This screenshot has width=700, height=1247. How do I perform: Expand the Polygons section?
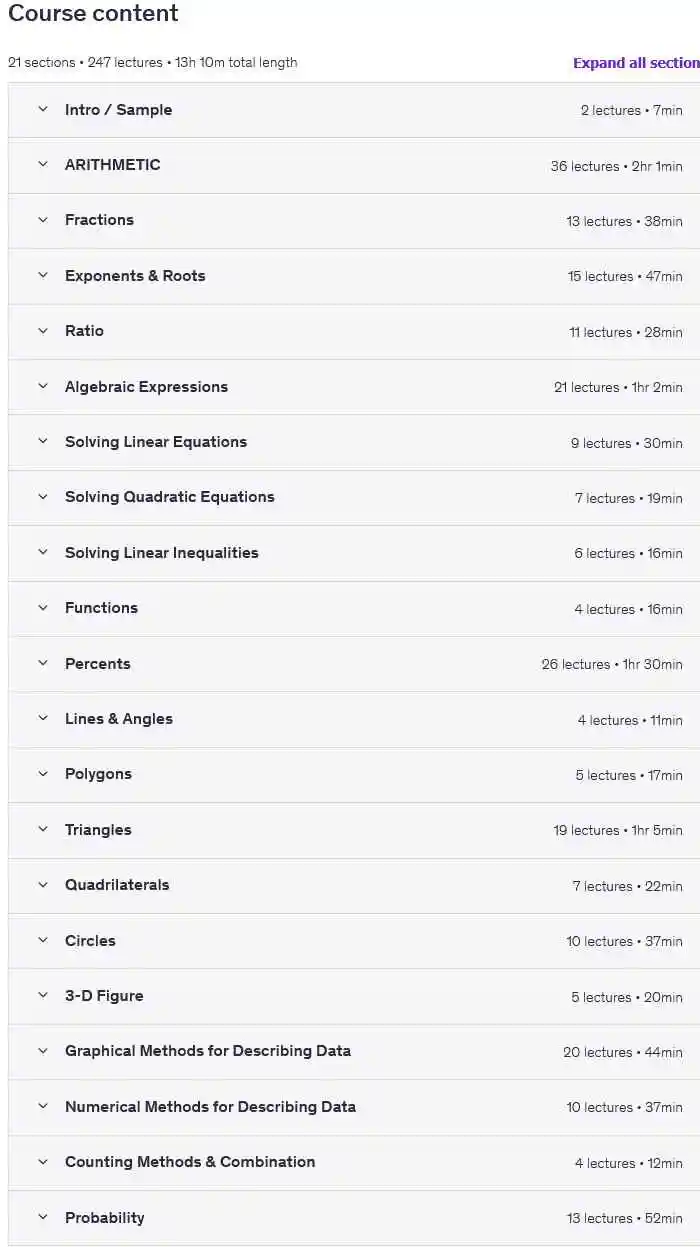98,774
